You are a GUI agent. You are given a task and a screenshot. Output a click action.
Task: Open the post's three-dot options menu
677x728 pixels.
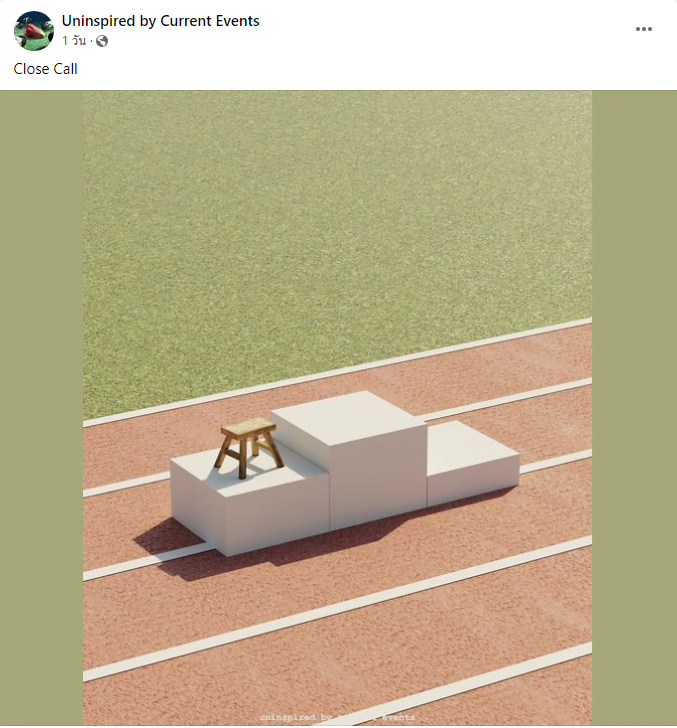(644, 29)
